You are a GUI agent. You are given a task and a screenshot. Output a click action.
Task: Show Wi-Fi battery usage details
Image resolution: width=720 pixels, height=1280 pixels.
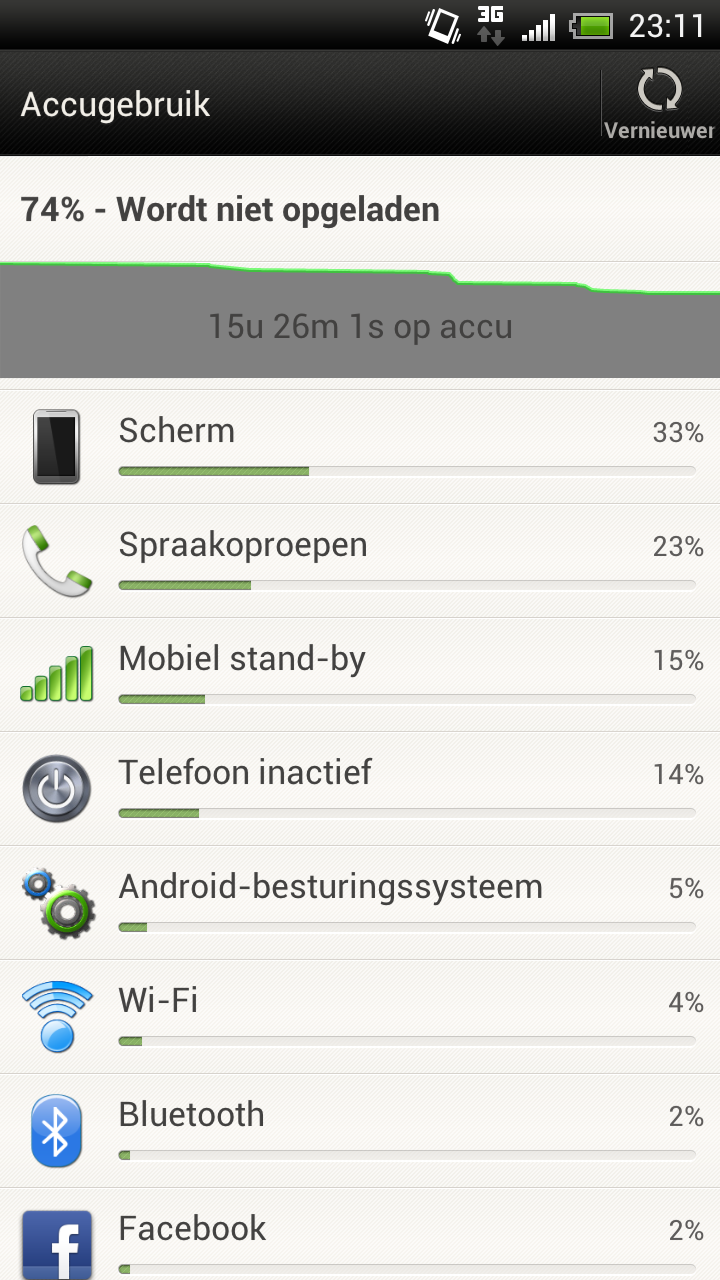click(x=360, y=1017)
